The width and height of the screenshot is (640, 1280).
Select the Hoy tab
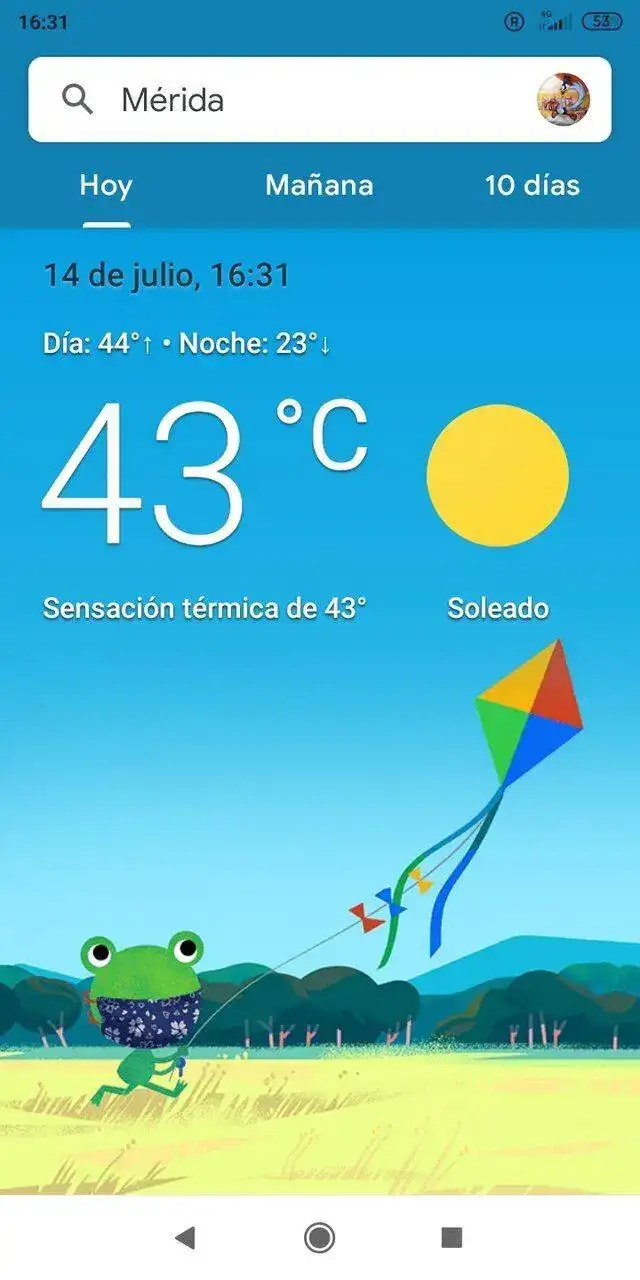point(106,186)
